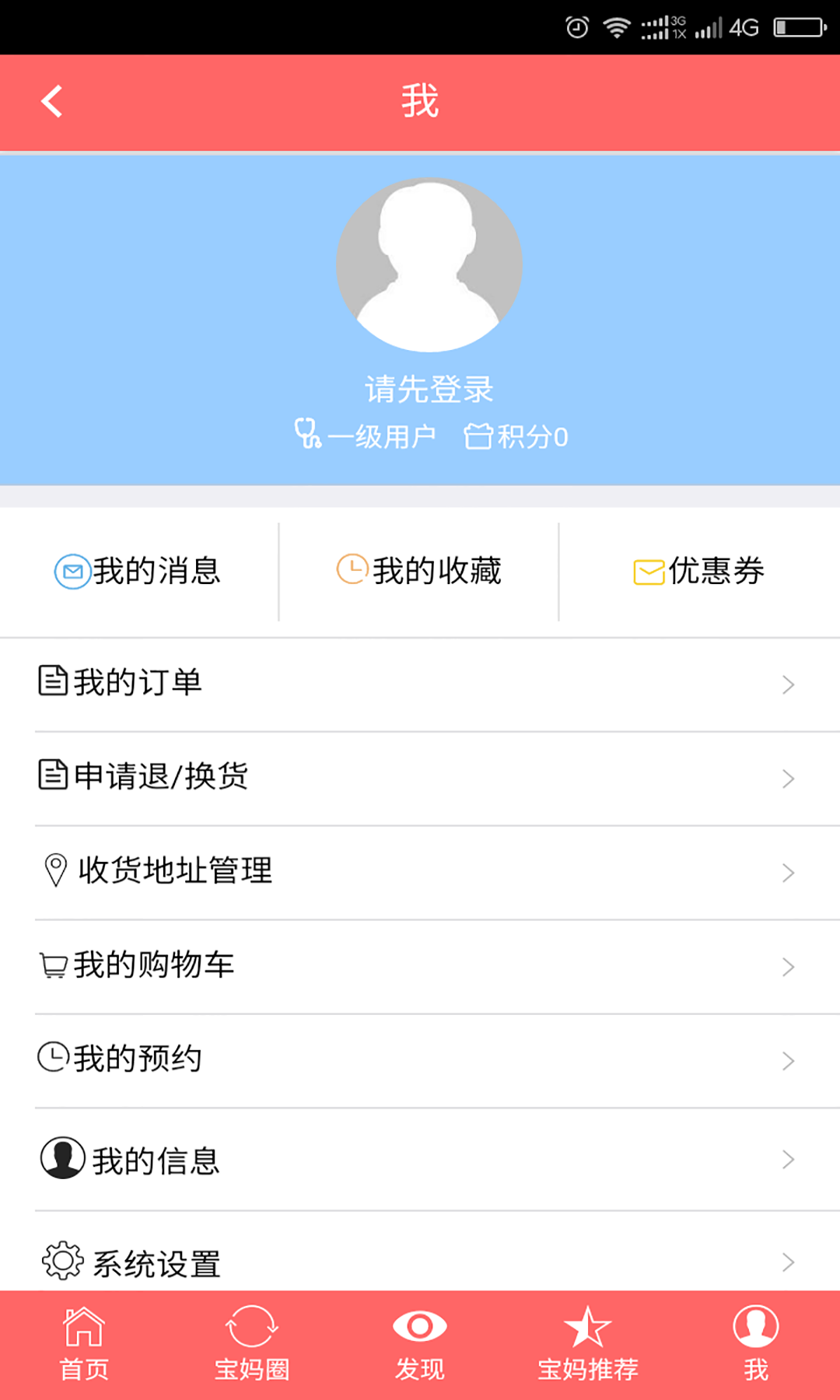The height and width of the screenshot is (1400, 840).
Task: Tap the profile avatar to log in
Action: click(429, 265)
